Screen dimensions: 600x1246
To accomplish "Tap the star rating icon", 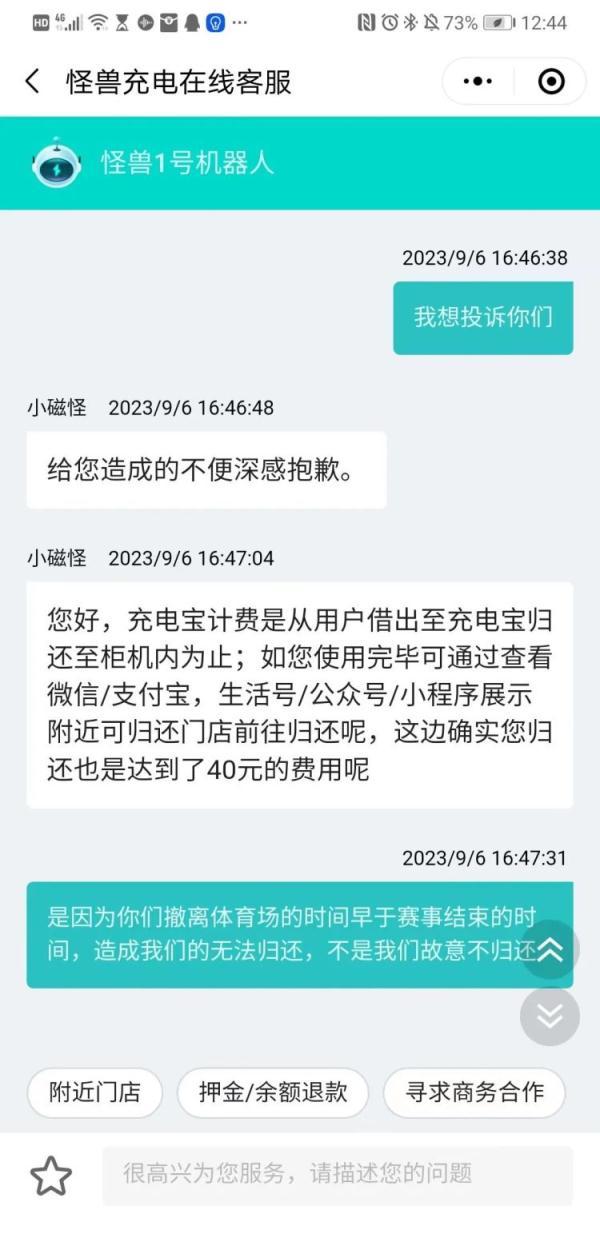I will (51, 1176).
